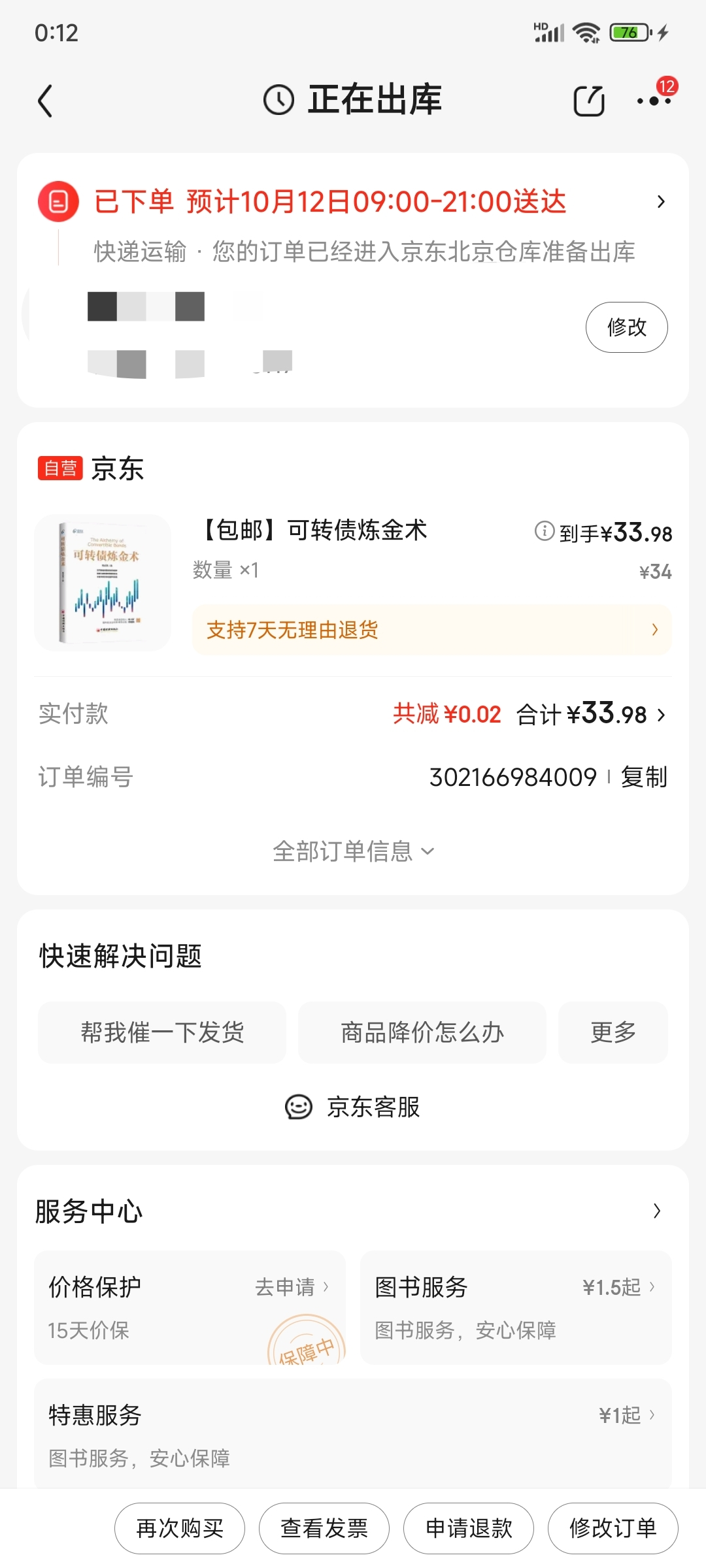Copy the order number

[x=644, y=777]
